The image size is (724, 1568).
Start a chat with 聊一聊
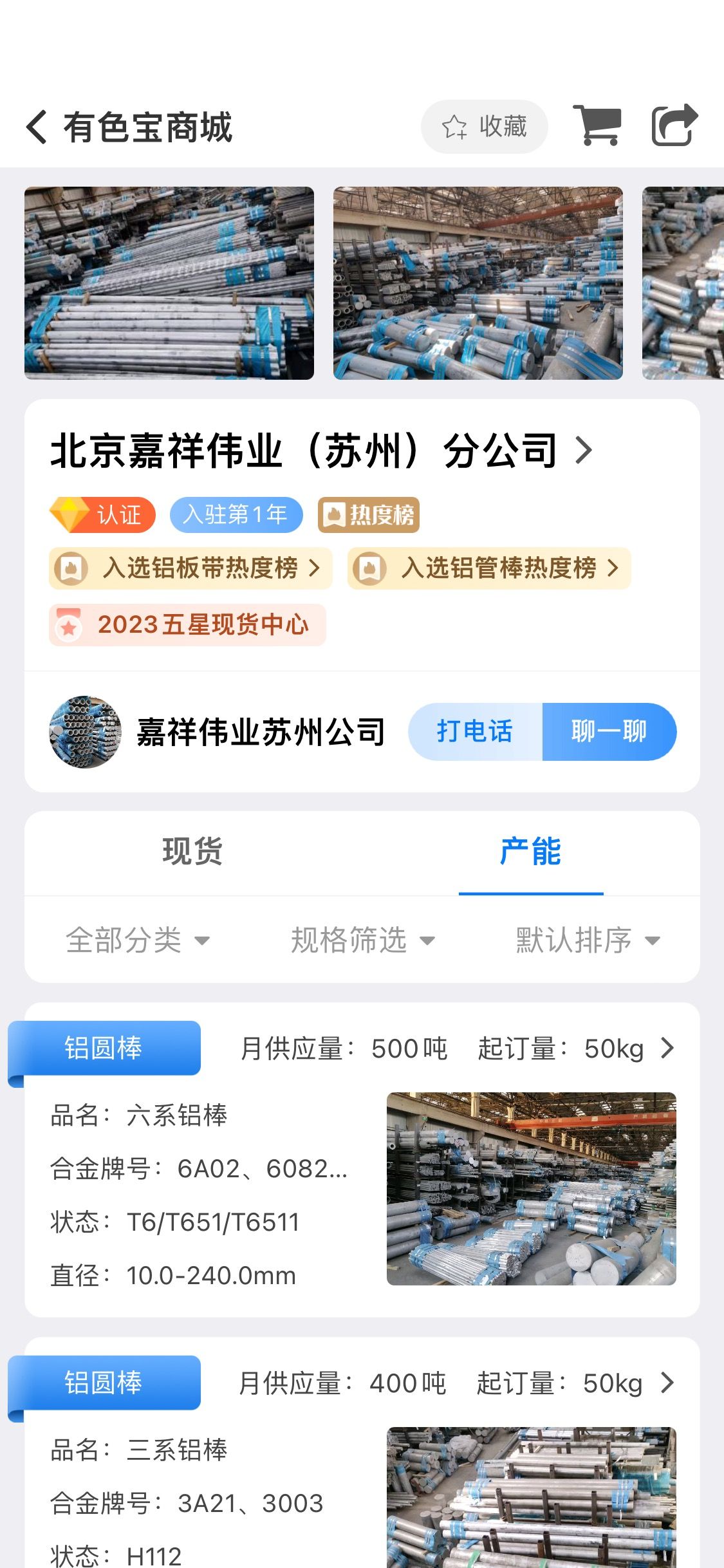pos(609,732)
